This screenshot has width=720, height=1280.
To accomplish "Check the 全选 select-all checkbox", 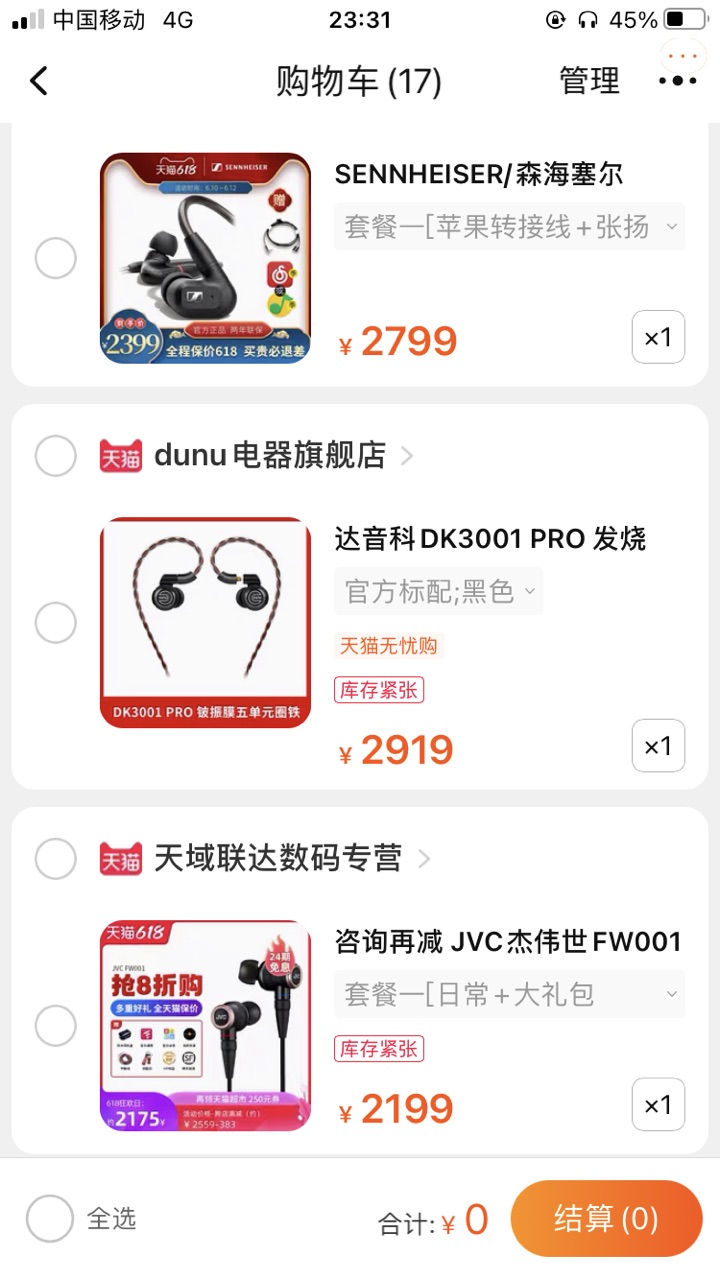I will pyautogui.click(x=50, y=1219).
